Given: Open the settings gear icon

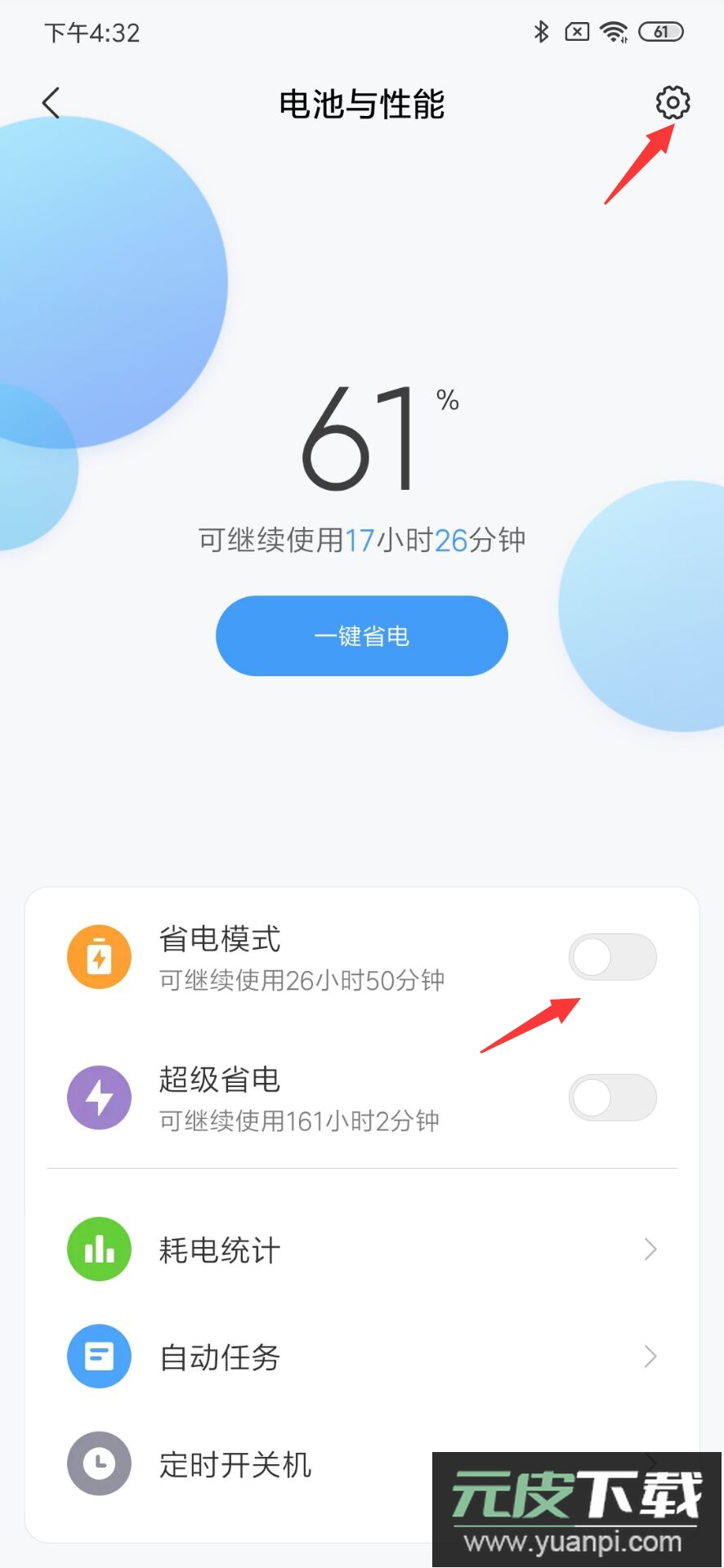Looking at the screenshot, I should coord(673,103).
